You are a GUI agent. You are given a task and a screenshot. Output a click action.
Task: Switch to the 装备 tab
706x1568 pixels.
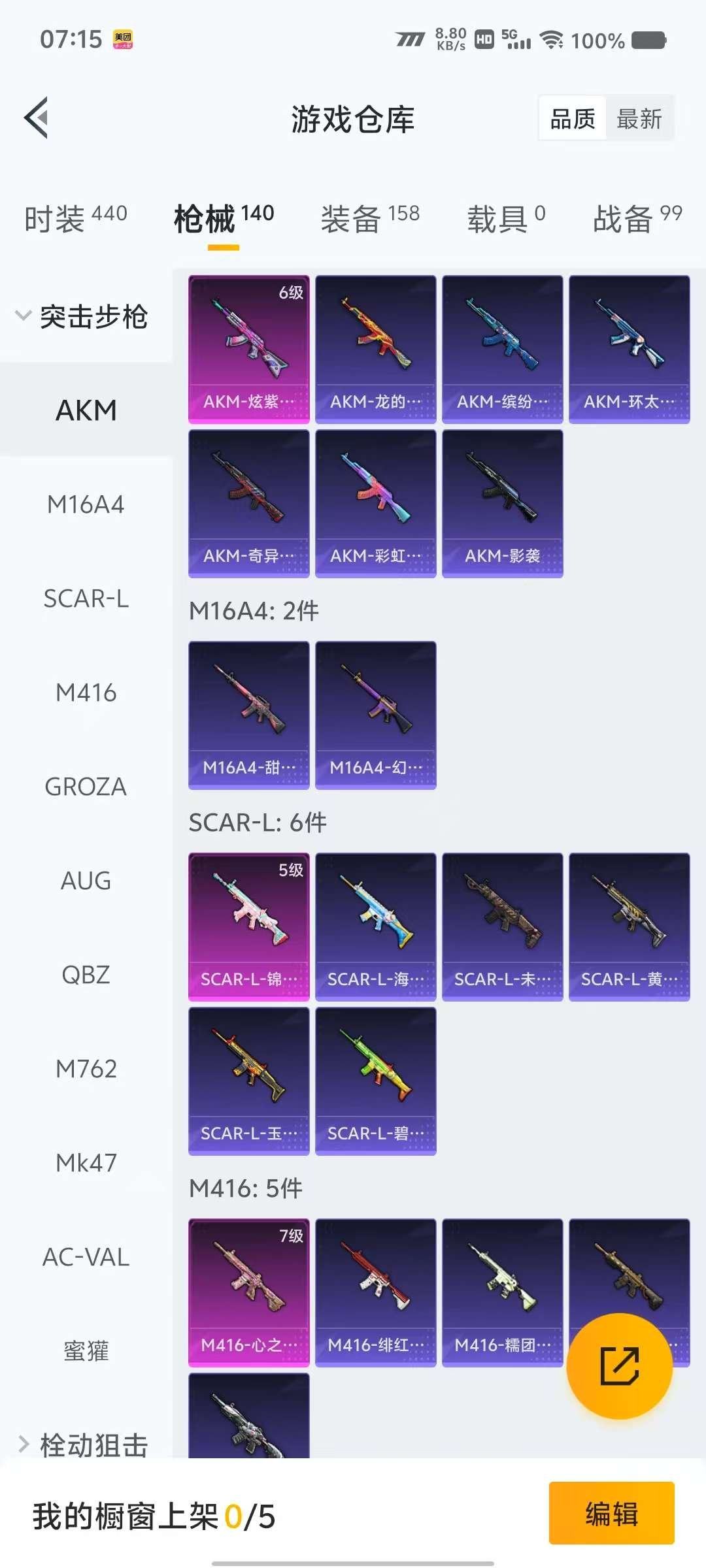(369, 218)
